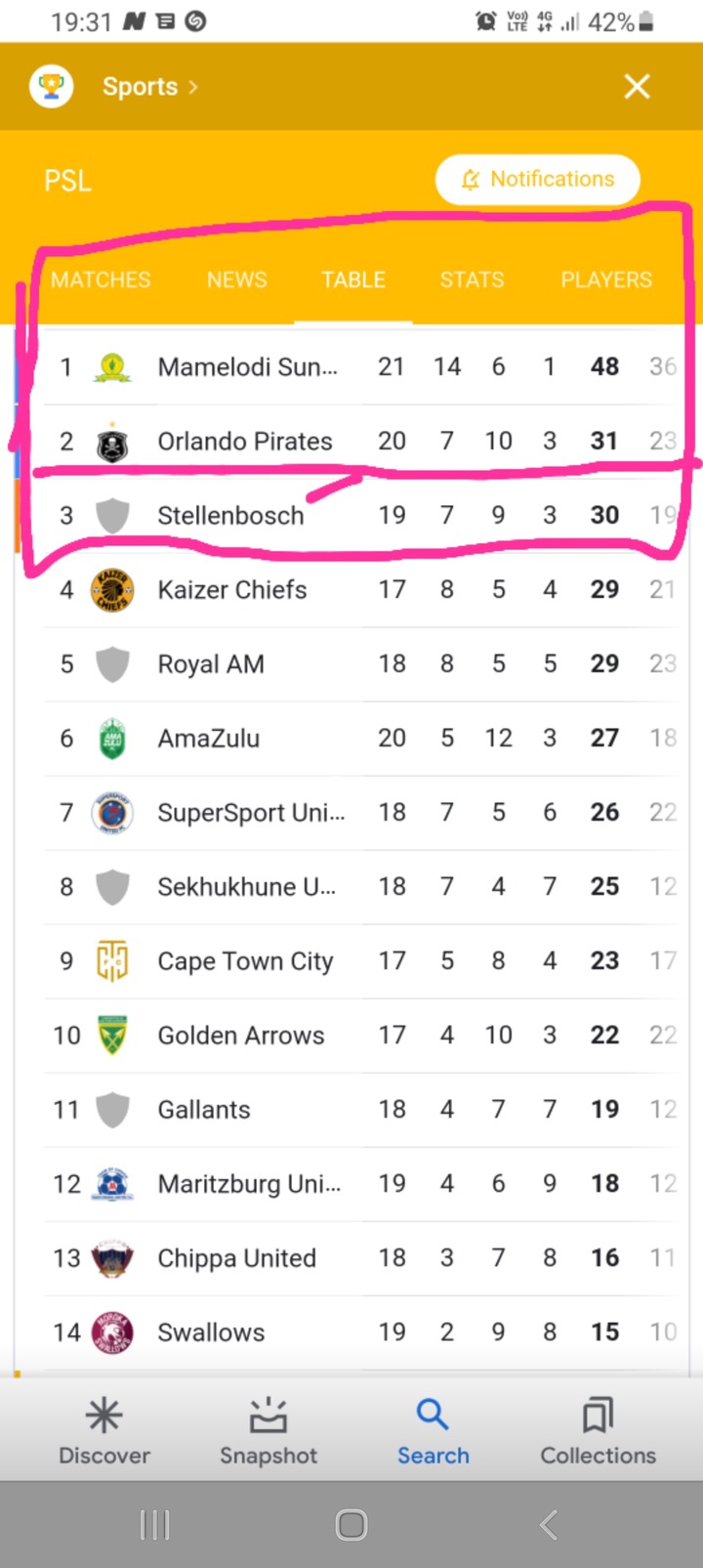This screenshot has width=703, height=1568.
Task: Open the Cape Town City row
Action: tap(361, 961)
